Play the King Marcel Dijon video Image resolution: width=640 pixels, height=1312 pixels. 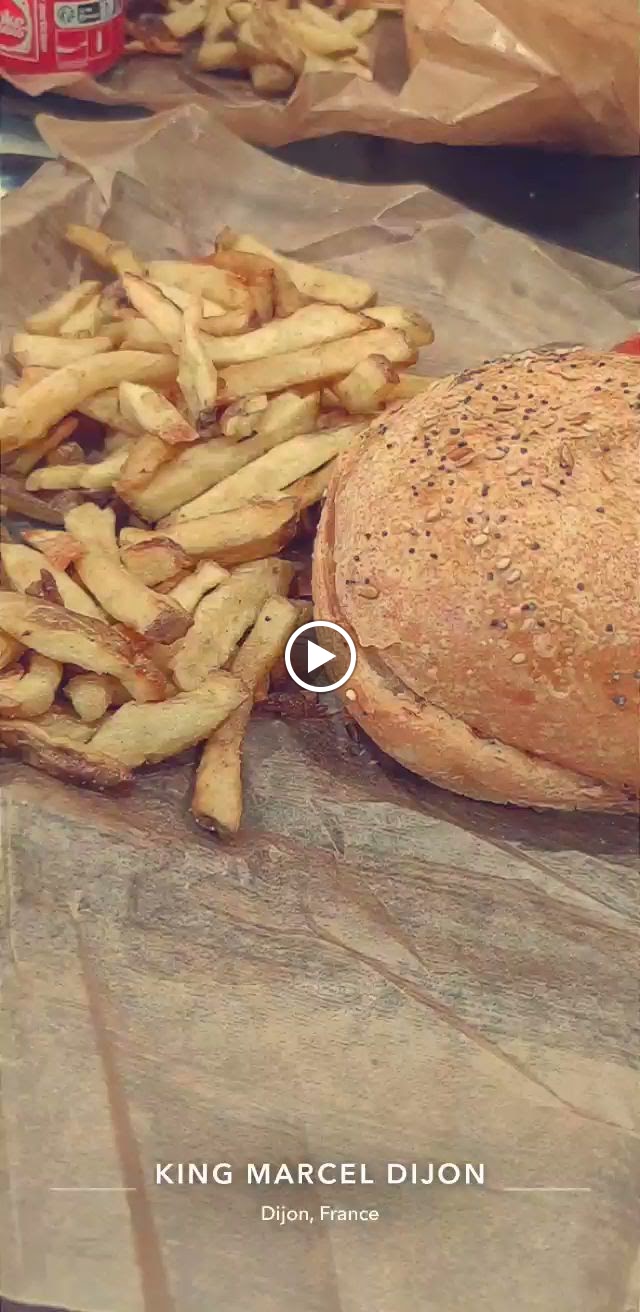pyautogui.click(x=320, y=657)
